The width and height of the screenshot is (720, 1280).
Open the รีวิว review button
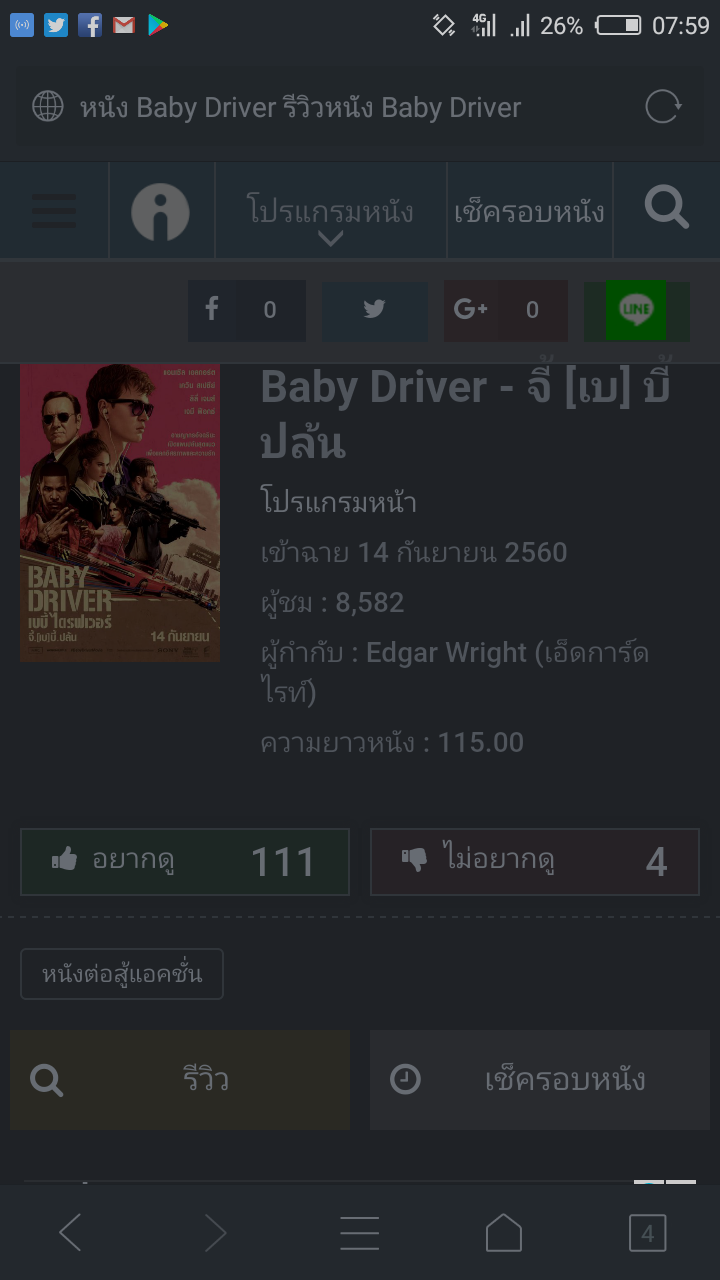[180, 1080]
